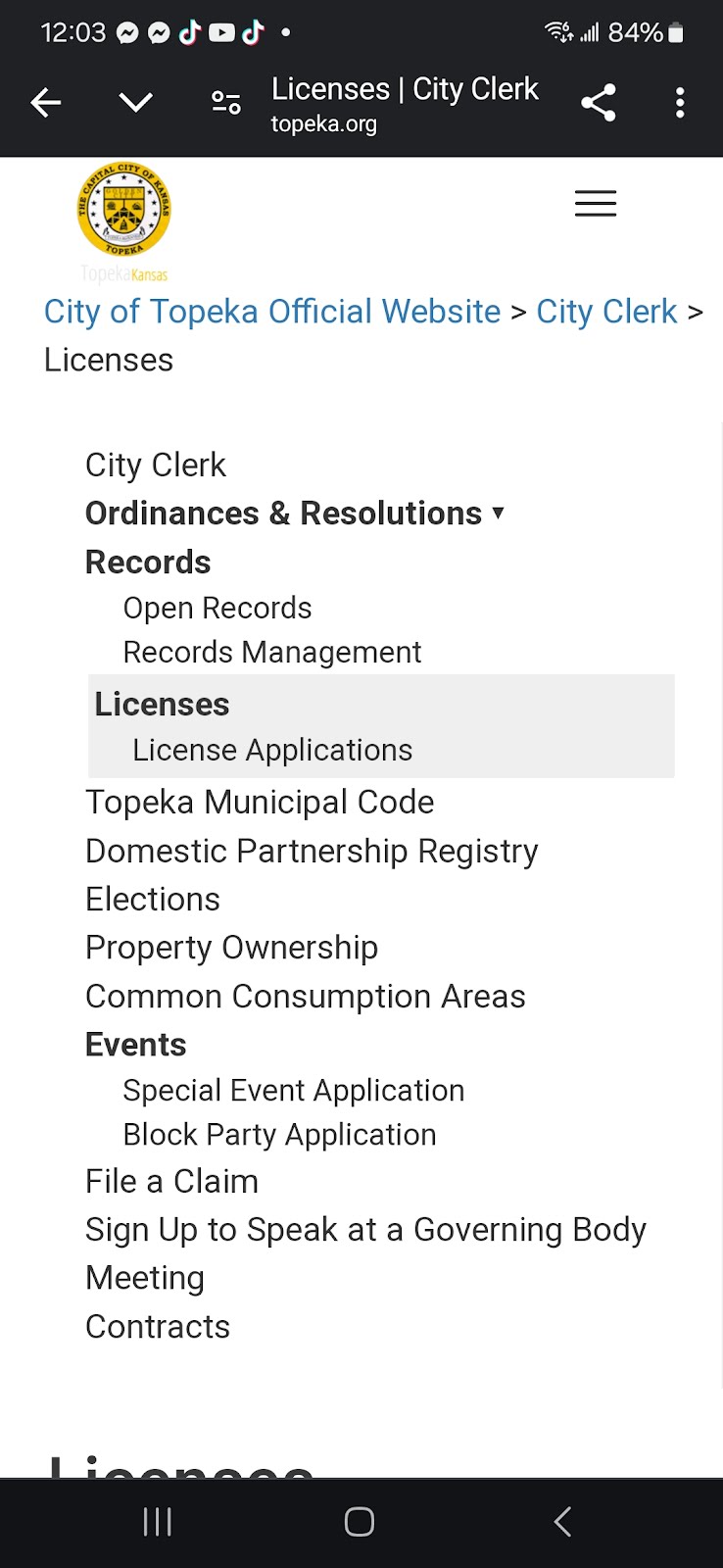
Task: Open Common Consumption Areas
Action: tap(306, 996)
